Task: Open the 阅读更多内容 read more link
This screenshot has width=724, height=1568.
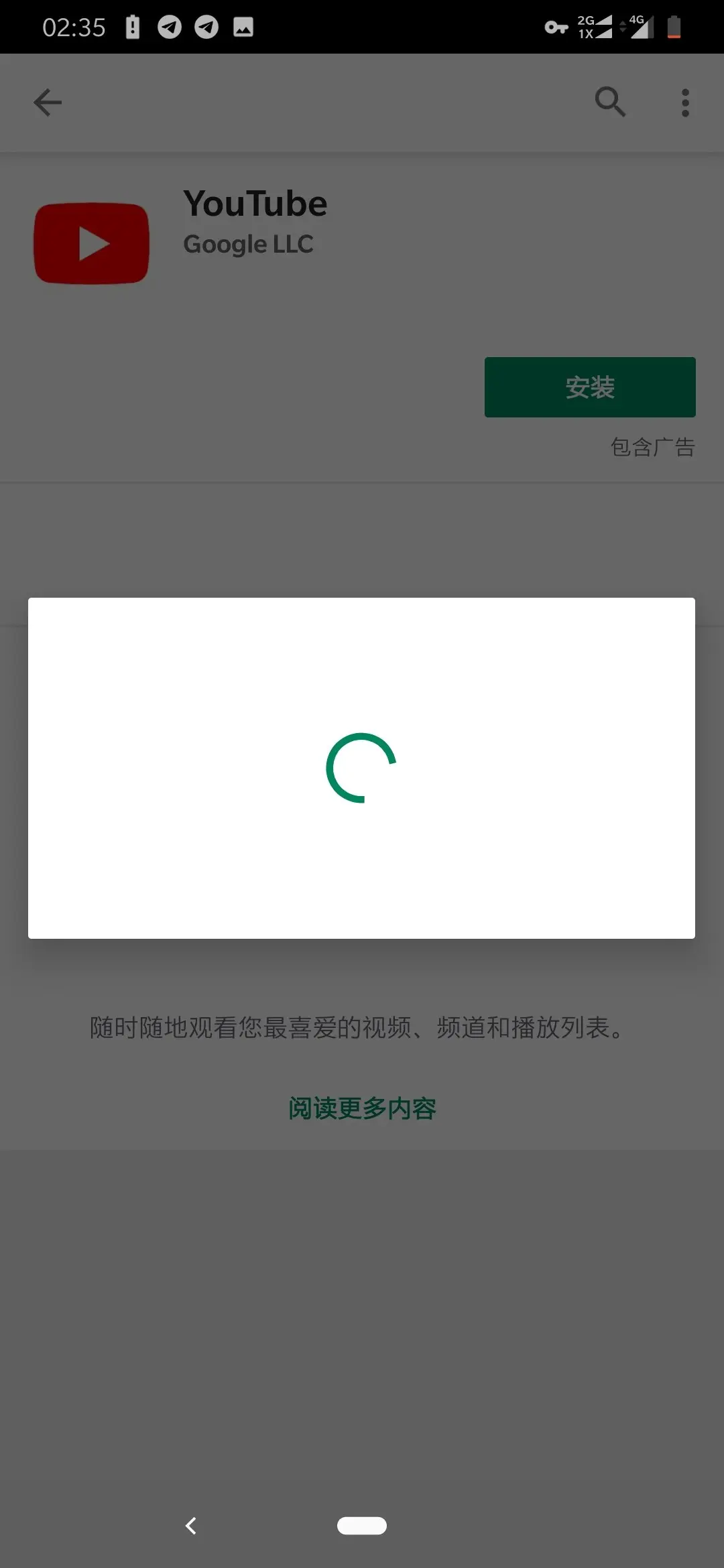Action: click(361, 1108)
